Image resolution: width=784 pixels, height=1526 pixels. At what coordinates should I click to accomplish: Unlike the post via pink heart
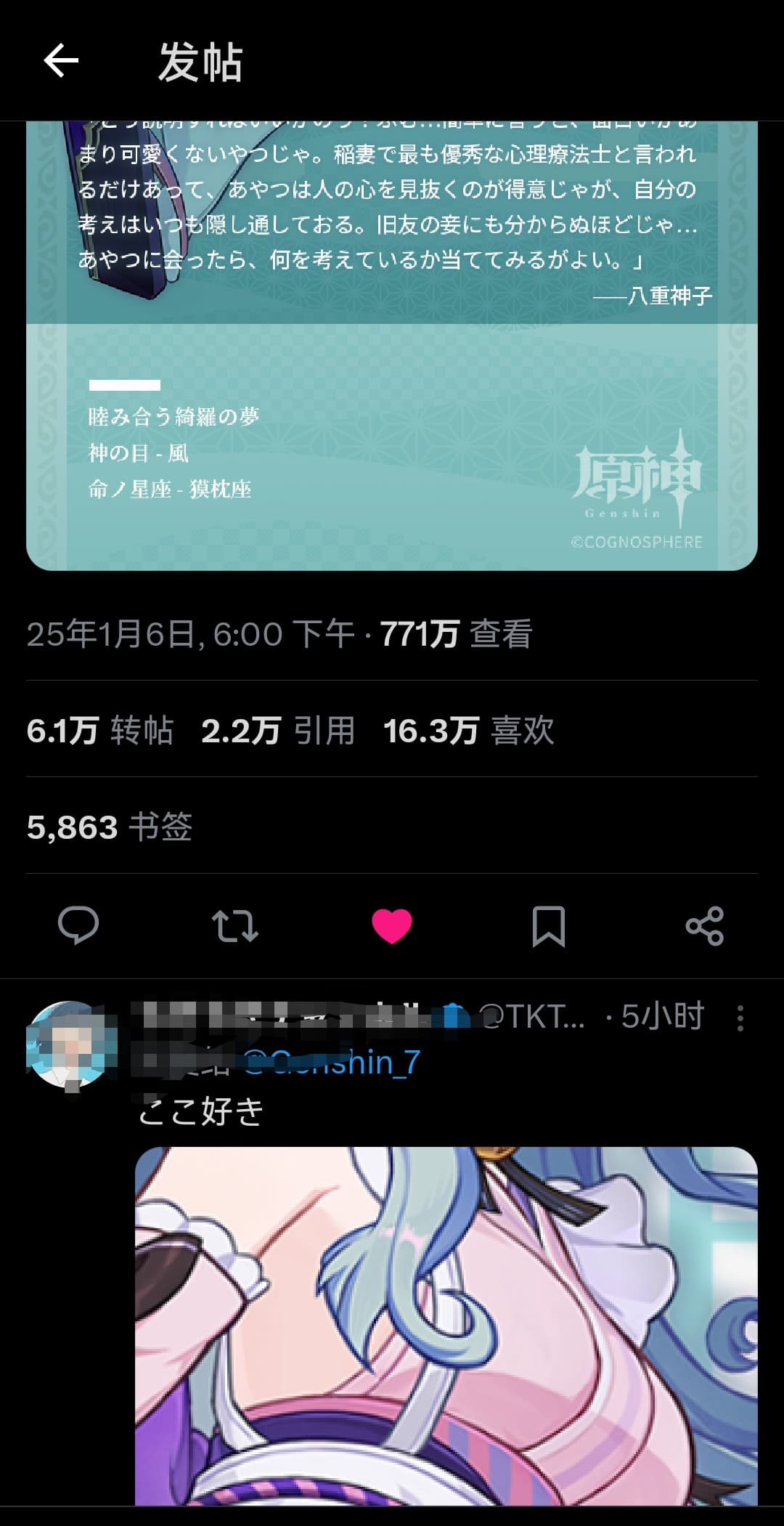pos(392,926)
